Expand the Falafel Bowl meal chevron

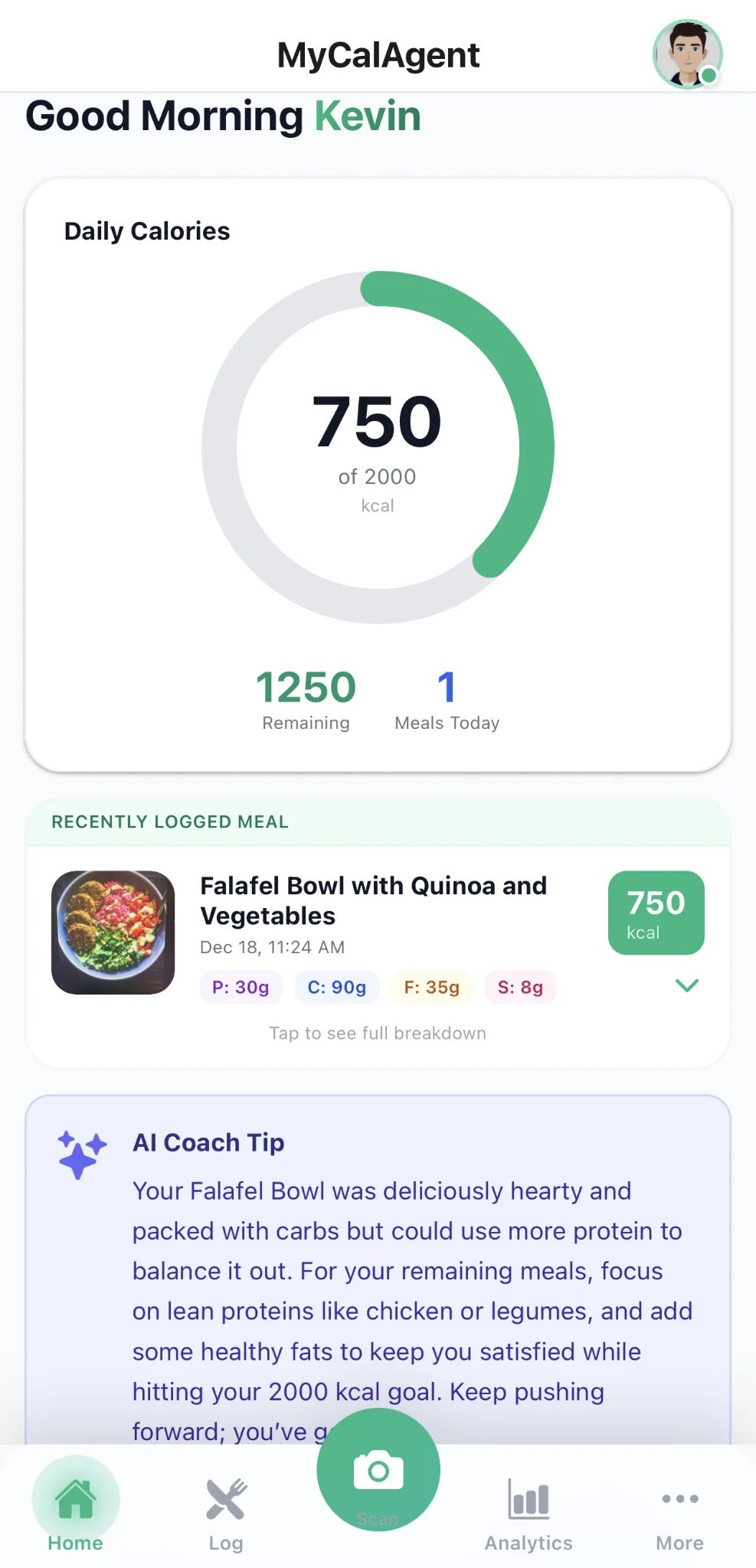pos(686,986)
